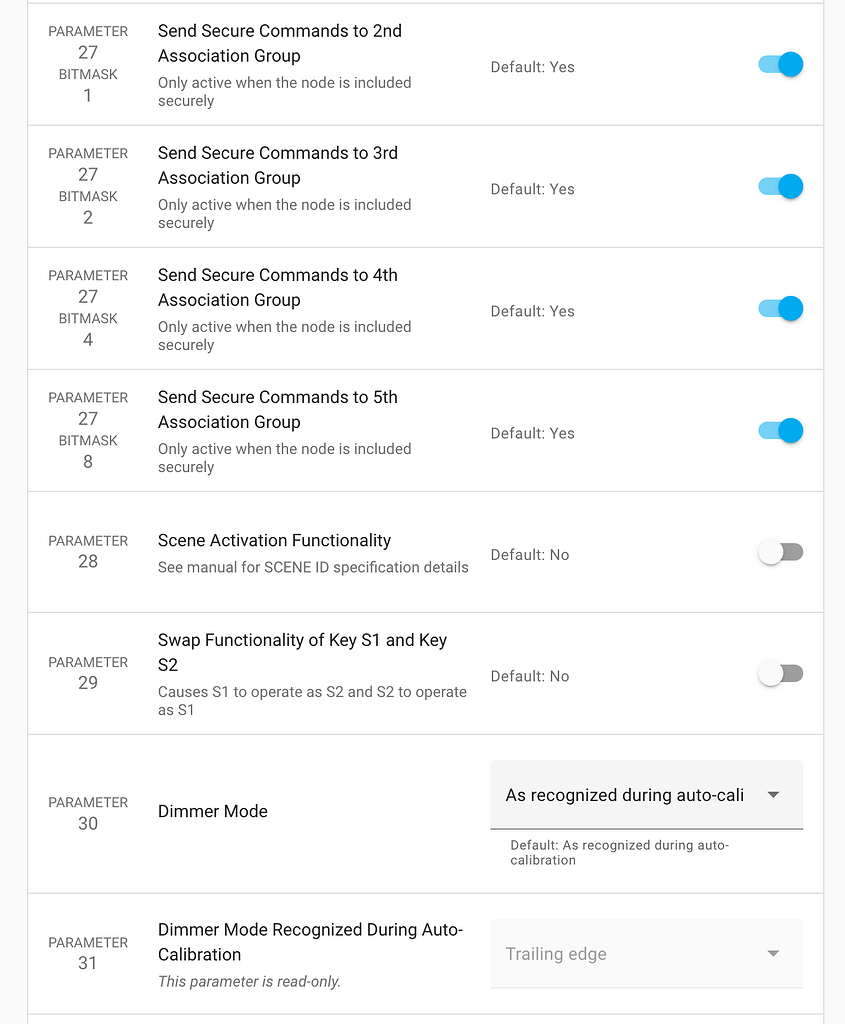
Task: Turn off Send Secure Commands to 3rd Association Group
Action: click(x=779, y=186)
